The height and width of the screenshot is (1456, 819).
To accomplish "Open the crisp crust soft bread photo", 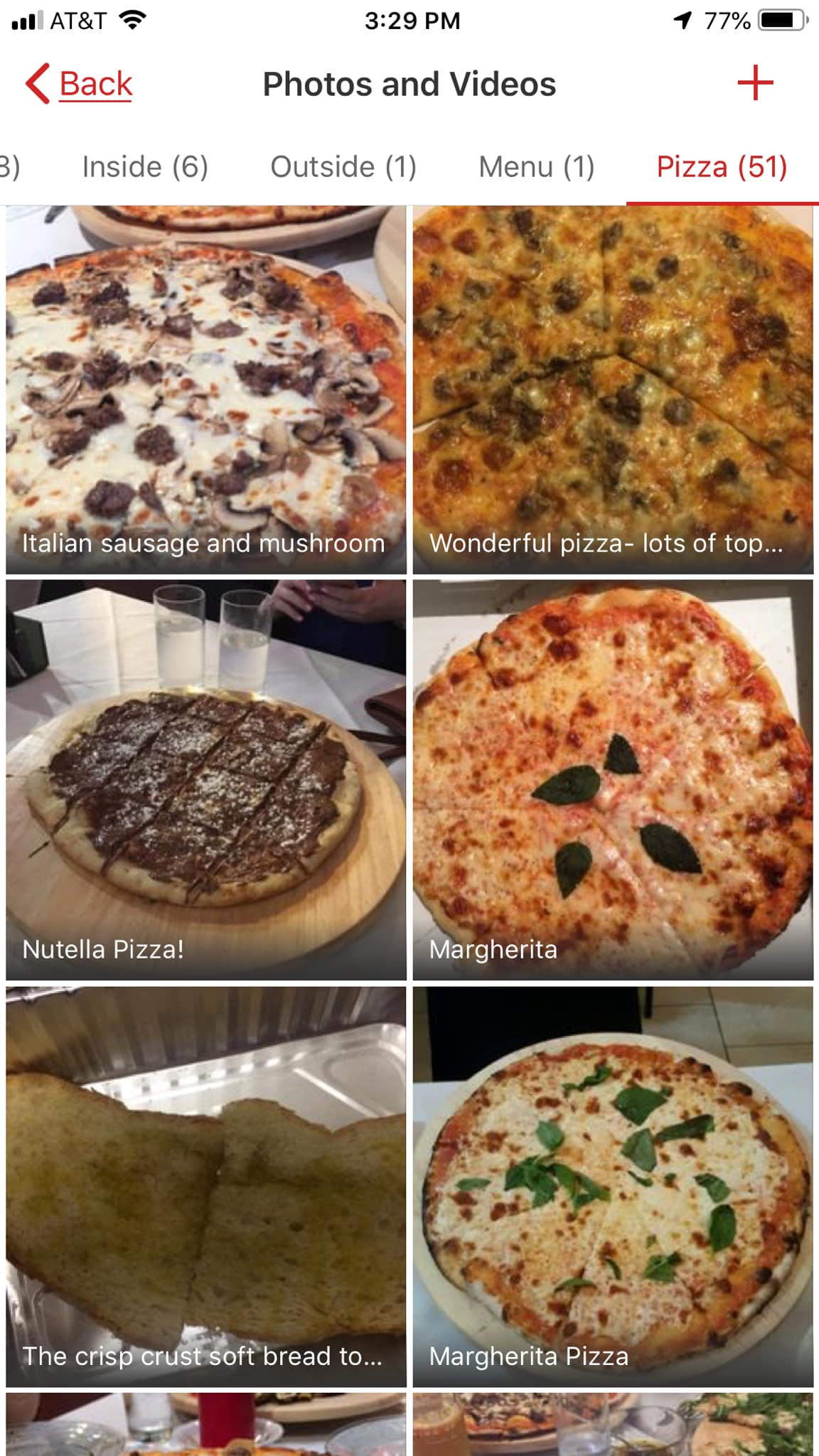I will [x=206, y=1187].
